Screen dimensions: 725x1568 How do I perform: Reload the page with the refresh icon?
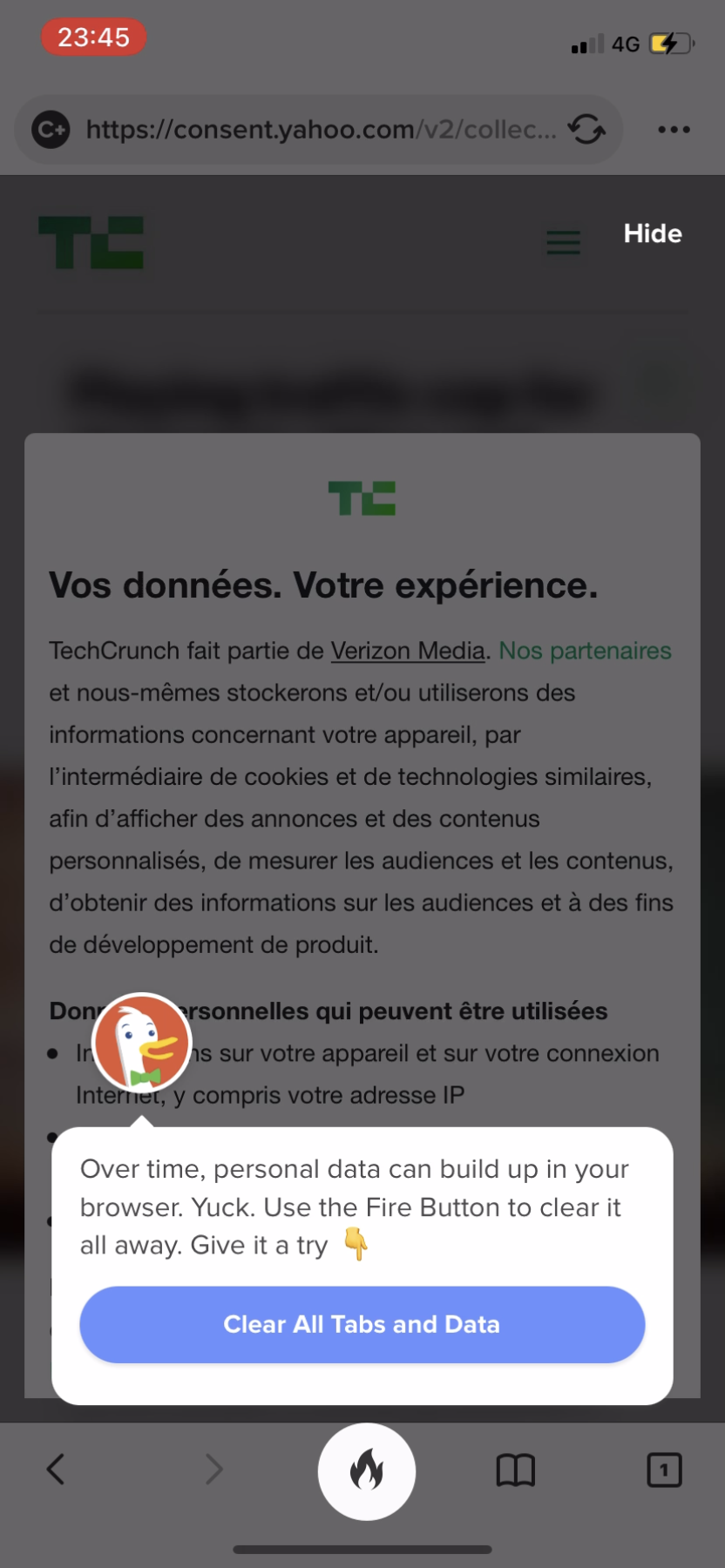tap(586, 129)
